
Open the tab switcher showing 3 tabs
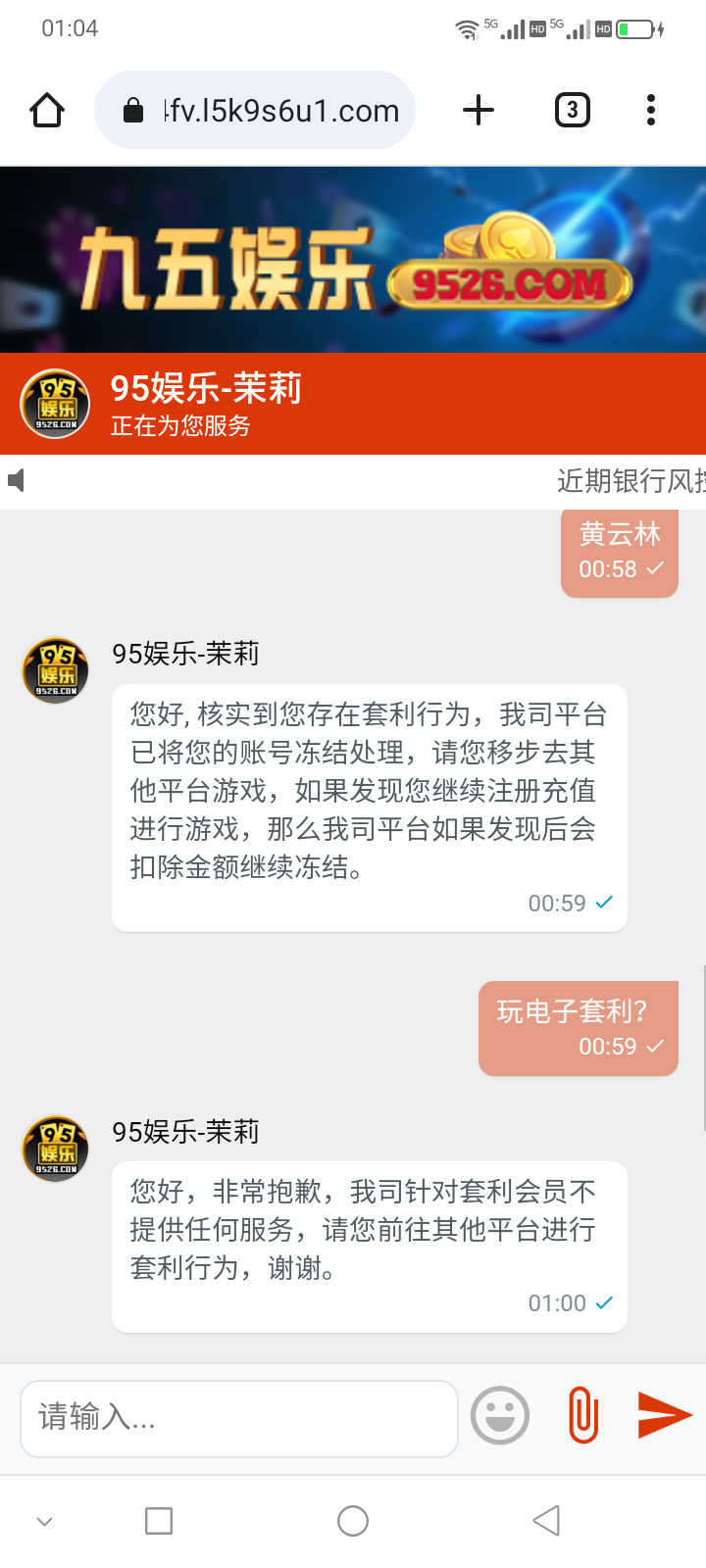pos(572,110)
